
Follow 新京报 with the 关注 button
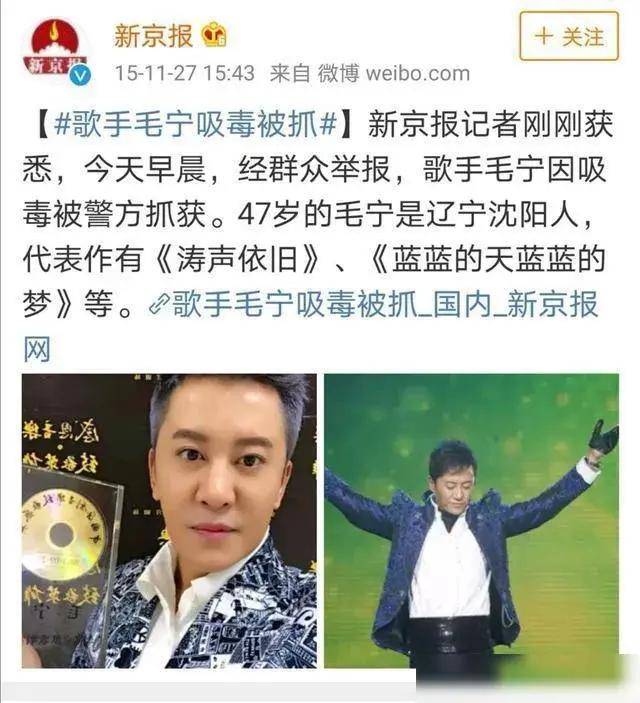569,36
